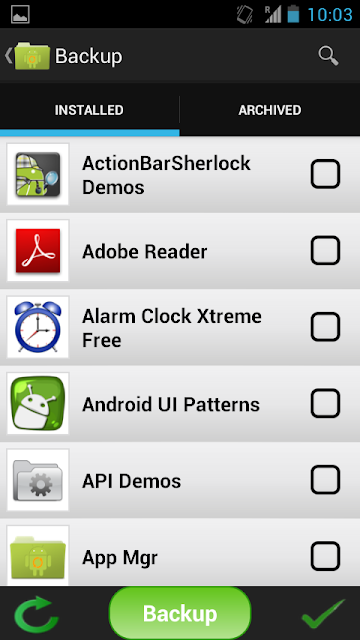Tap the green Backup button

pyautogui.click(x=180, y=613)
